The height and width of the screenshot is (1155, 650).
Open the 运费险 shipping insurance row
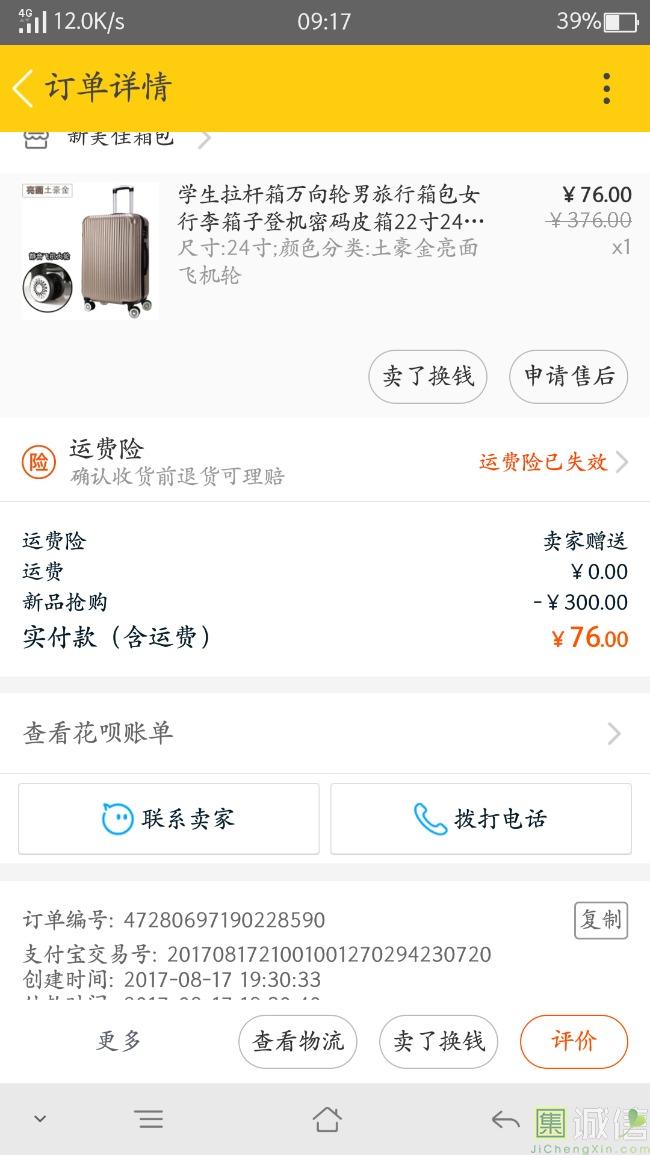click(325, 461)
